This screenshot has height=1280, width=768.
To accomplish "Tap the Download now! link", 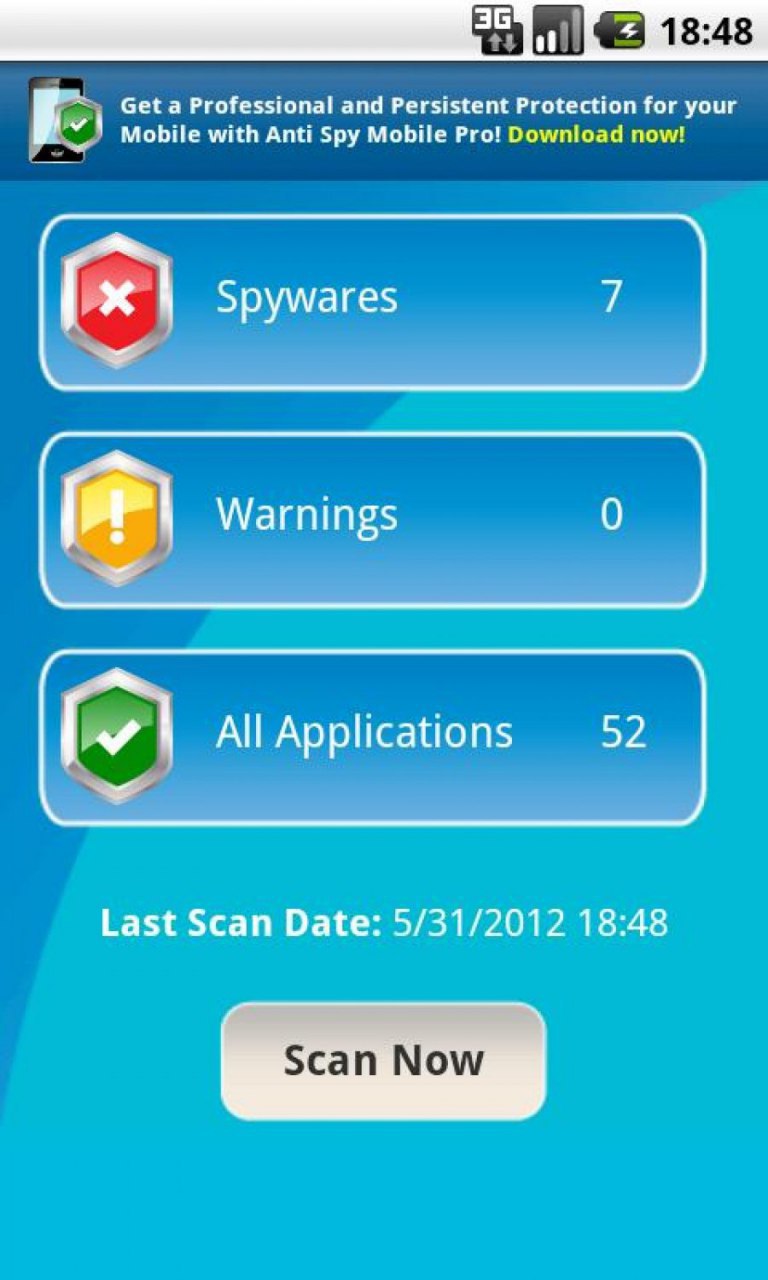I will 596,135.
